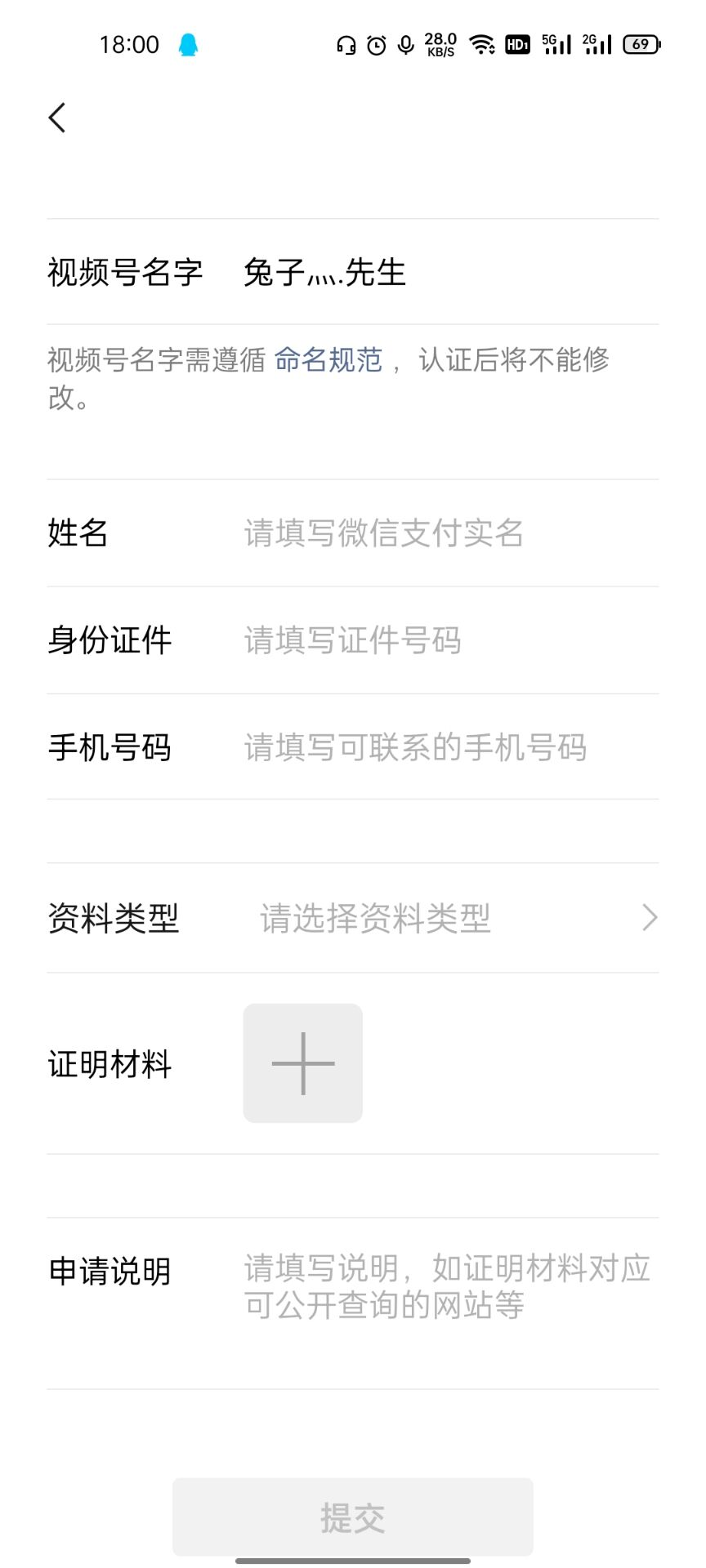Tap the microphone icon in status bar
This screenshot has height=1568, width=706.
point(404,44)
